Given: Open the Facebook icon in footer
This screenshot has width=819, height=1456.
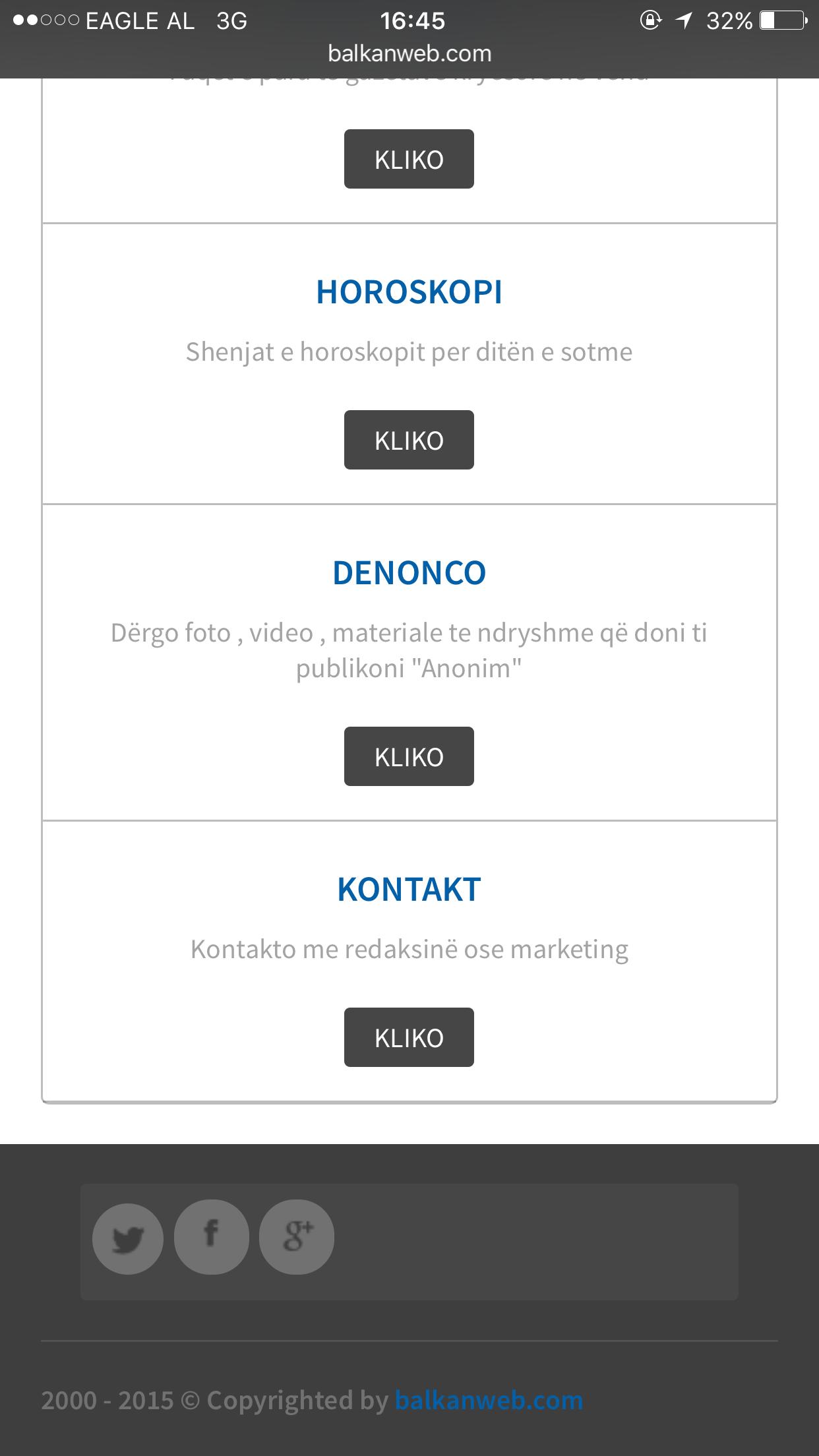Looking at the screenshot, I should 212,1236.
